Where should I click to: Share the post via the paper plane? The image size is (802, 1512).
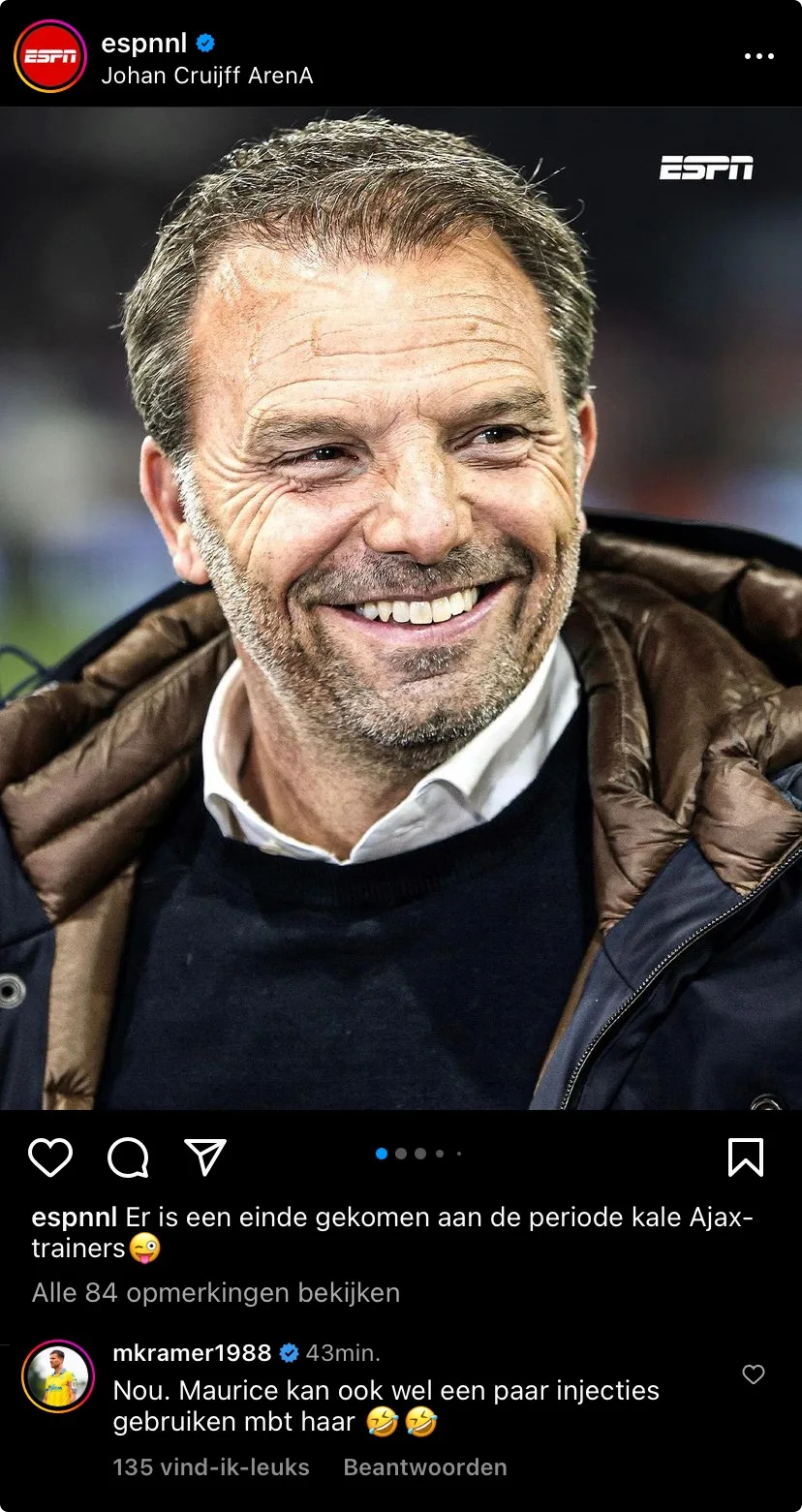[204, 1157]
